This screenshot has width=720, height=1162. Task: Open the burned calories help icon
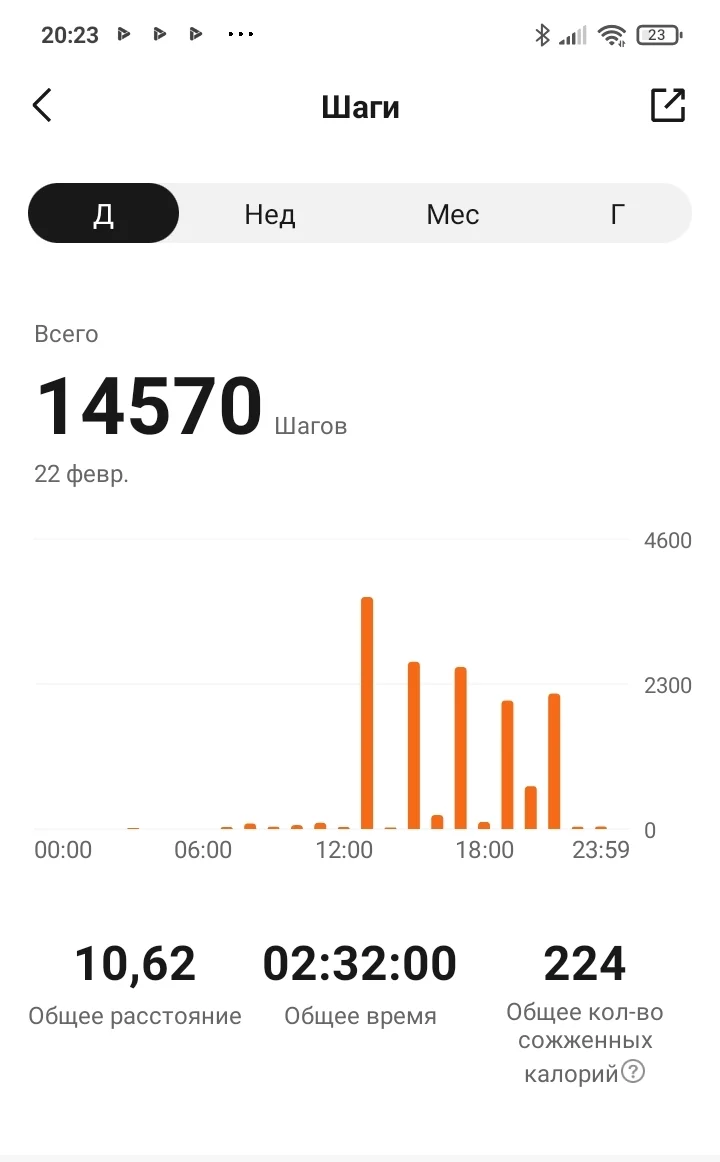point(633,1072)
